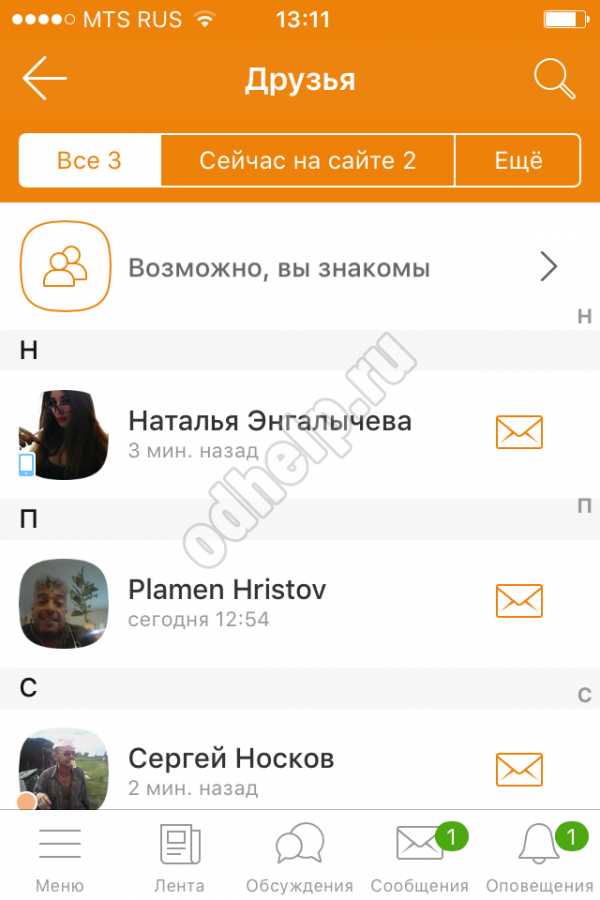Viewport: 600px width, 900px height.
Task: Open Сообщения tab
Action: 419,857
